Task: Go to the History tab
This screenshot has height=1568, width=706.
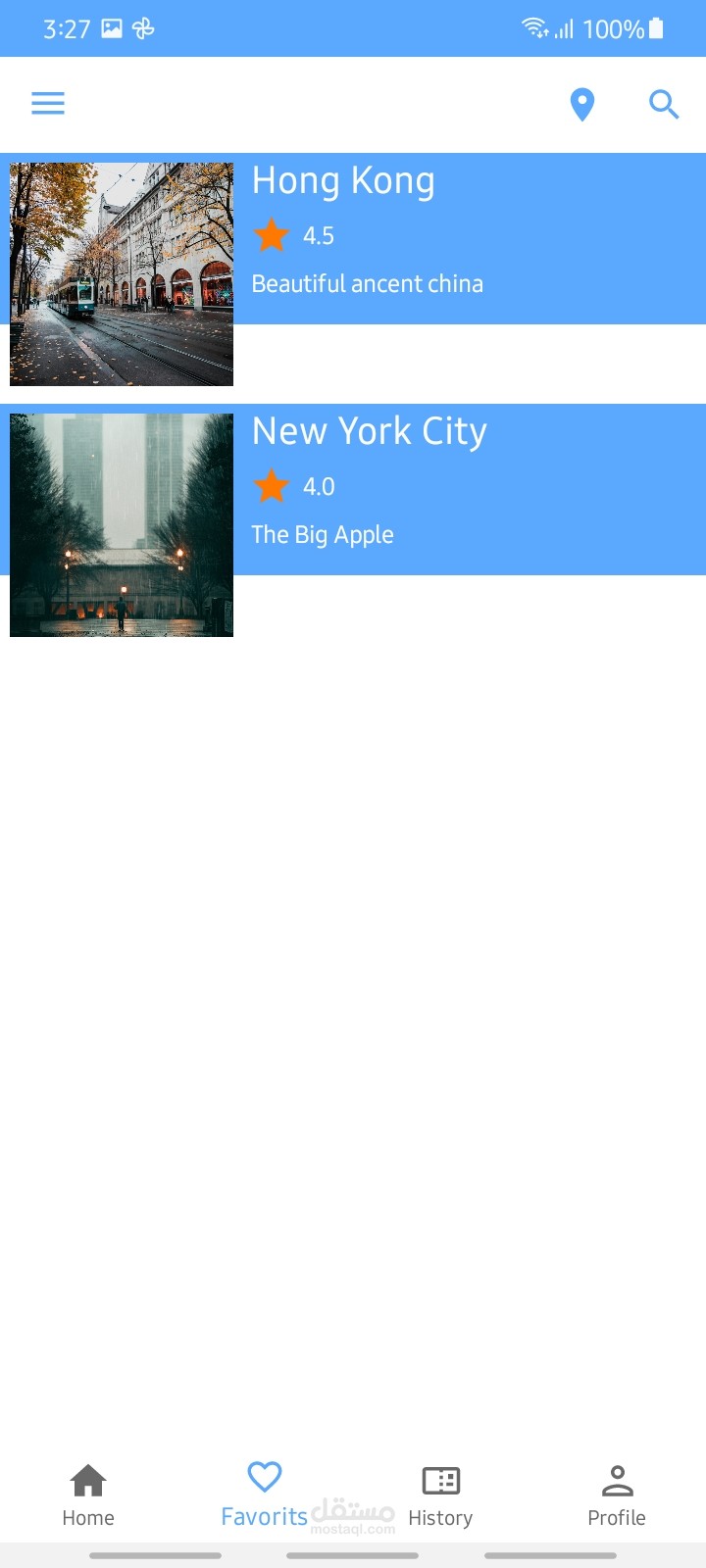Action: [440, 1495]
